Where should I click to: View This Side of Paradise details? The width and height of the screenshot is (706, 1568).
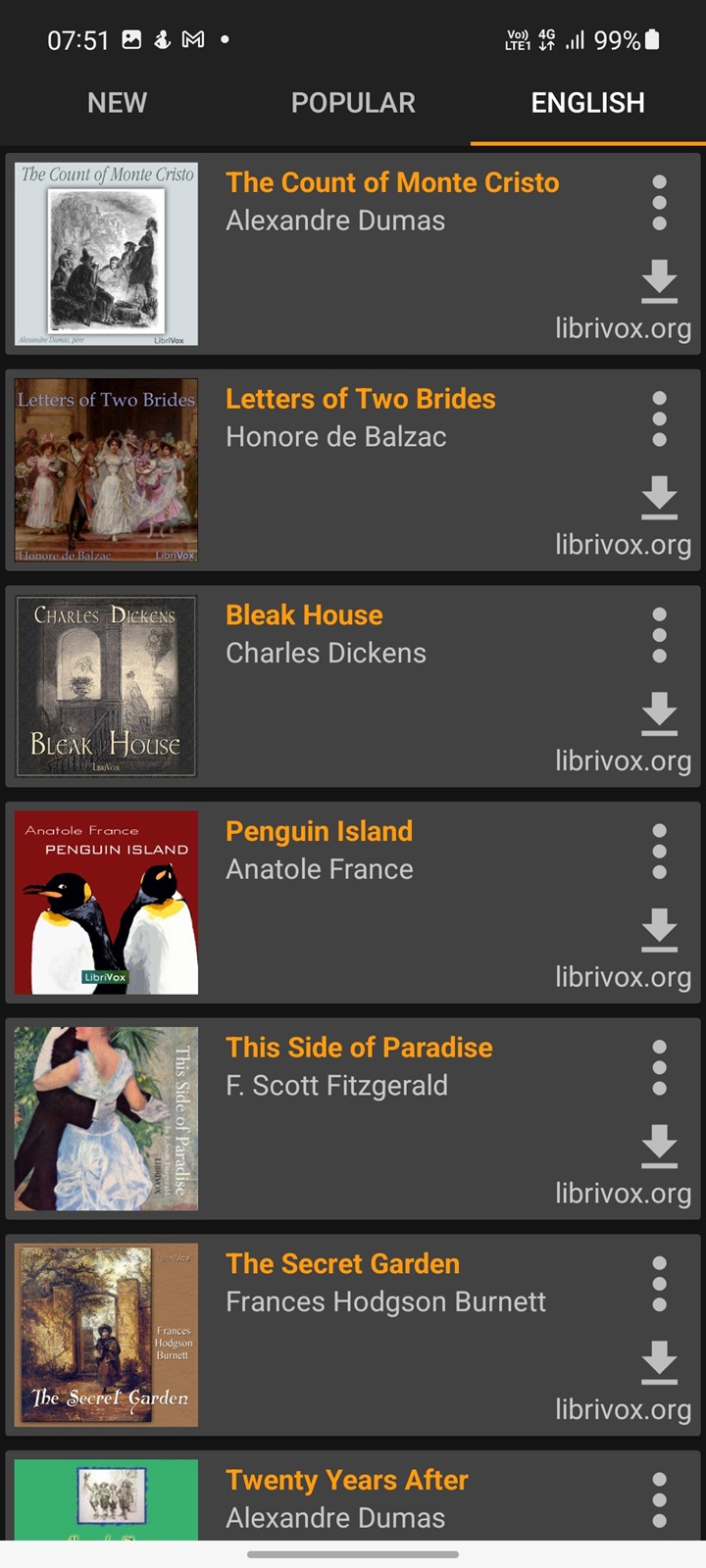[353, 1119]
